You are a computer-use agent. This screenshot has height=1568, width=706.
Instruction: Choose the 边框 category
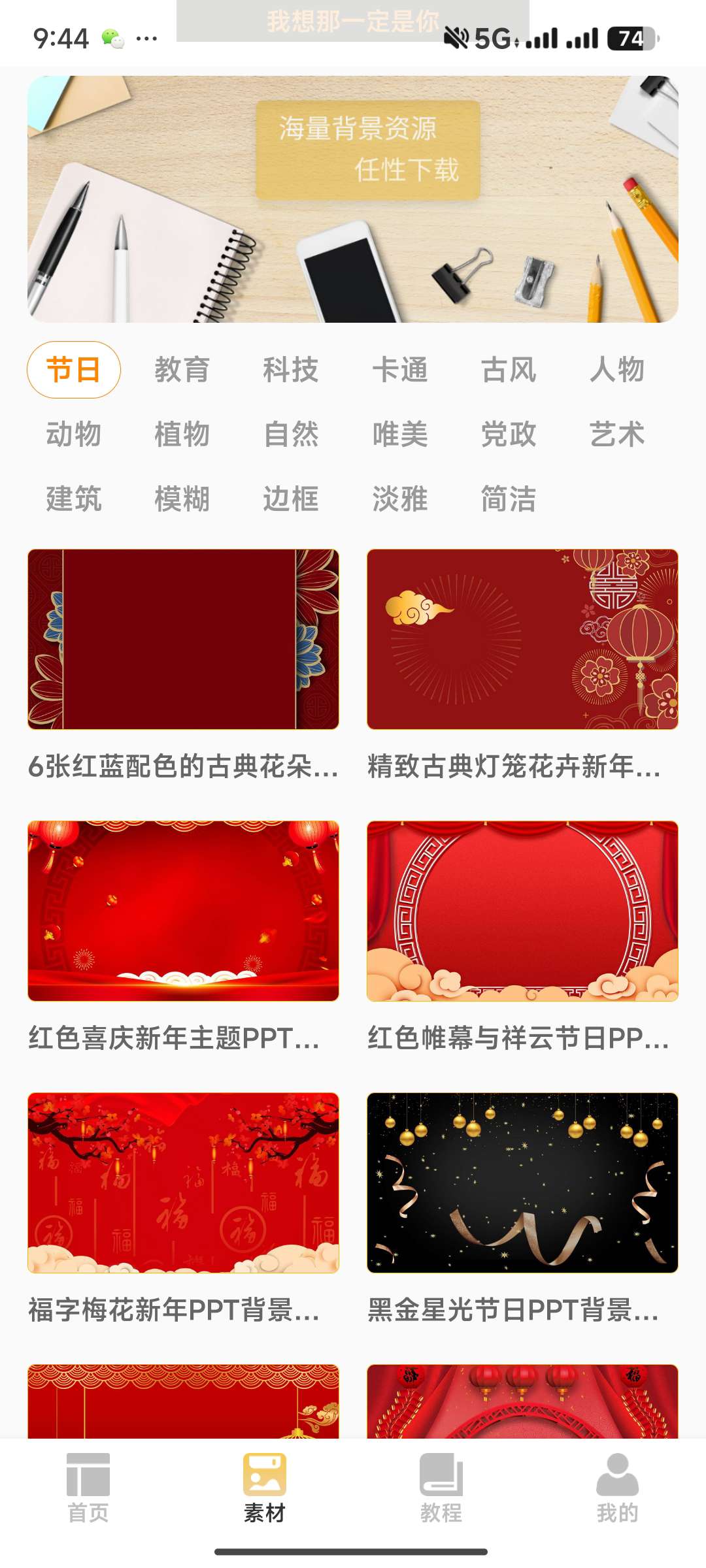[290, 499]
